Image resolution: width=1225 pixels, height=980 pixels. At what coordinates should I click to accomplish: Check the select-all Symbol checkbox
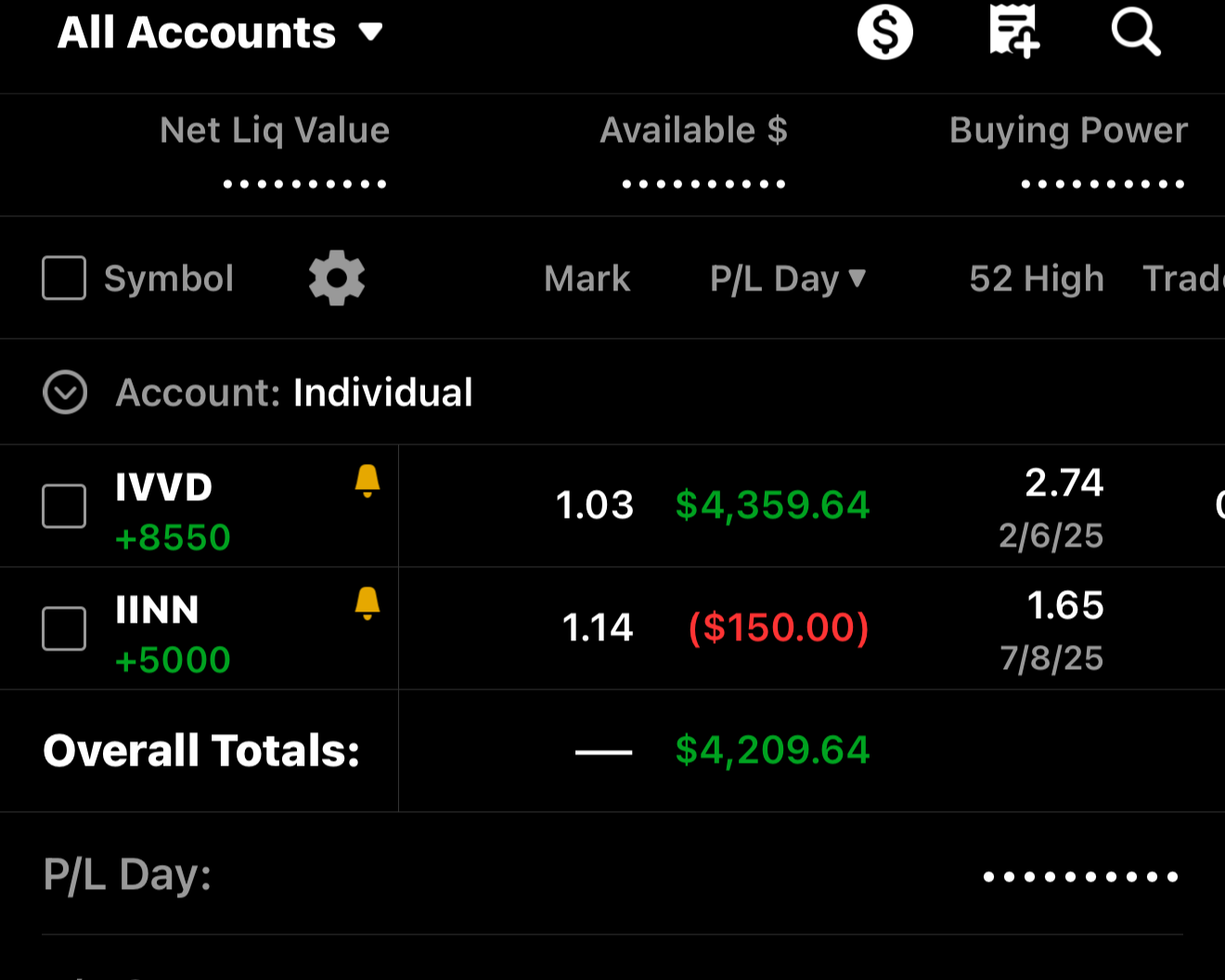64,278
